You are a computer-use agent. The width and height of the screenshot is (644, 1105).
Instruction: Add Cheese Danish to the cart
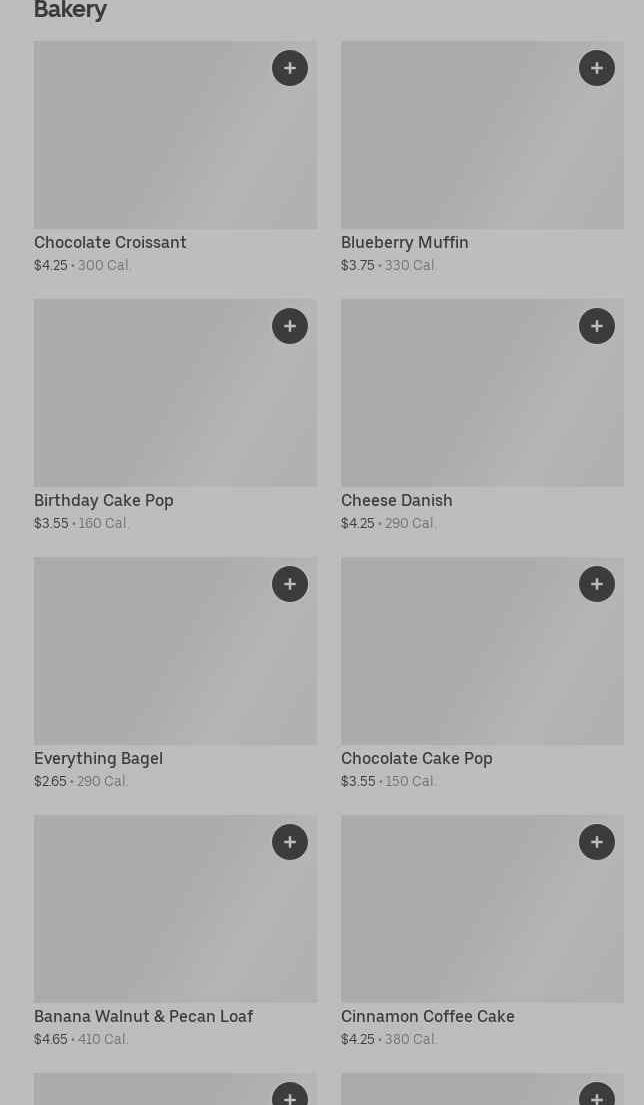point(597,326)
